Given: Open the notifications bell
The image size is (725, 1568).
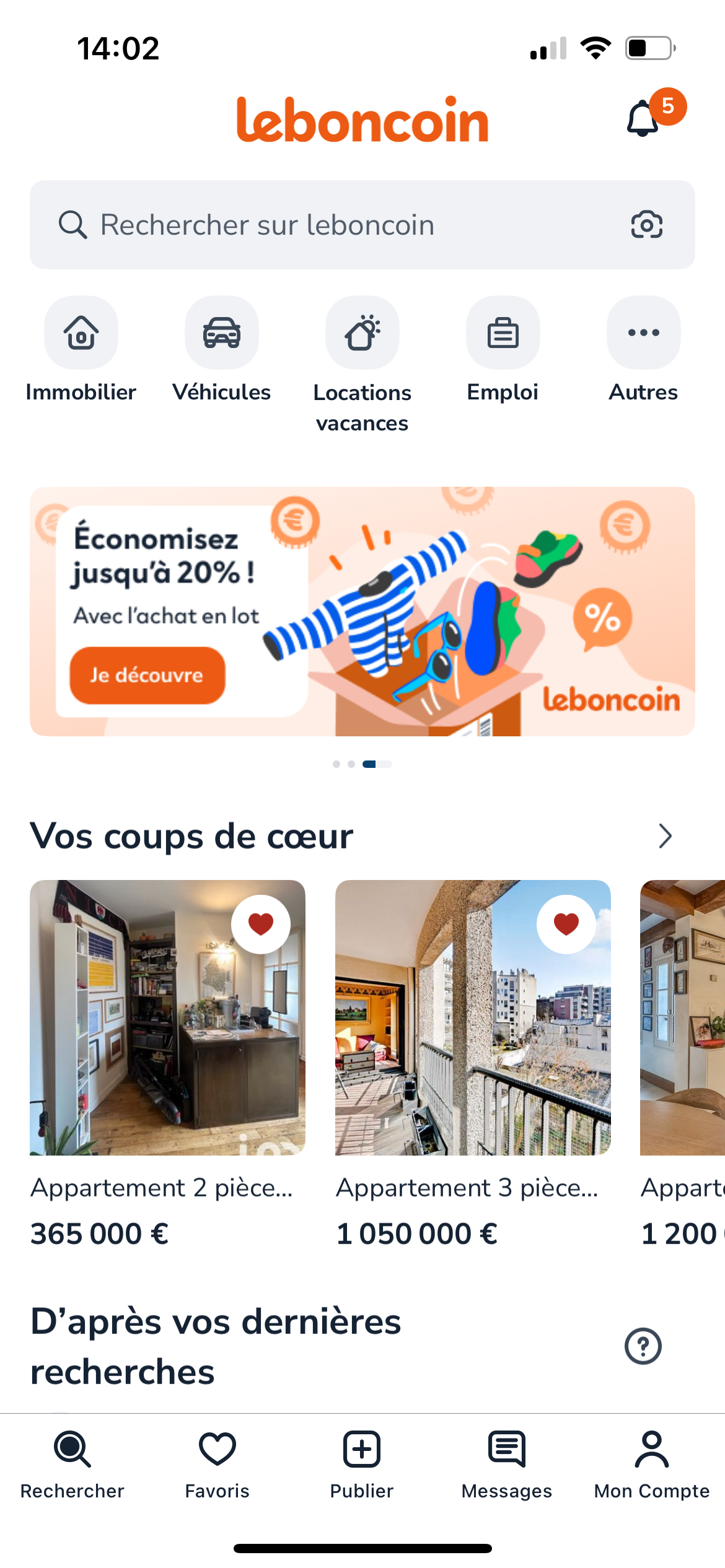Looking at the screenshot, I should click(643, 119).
